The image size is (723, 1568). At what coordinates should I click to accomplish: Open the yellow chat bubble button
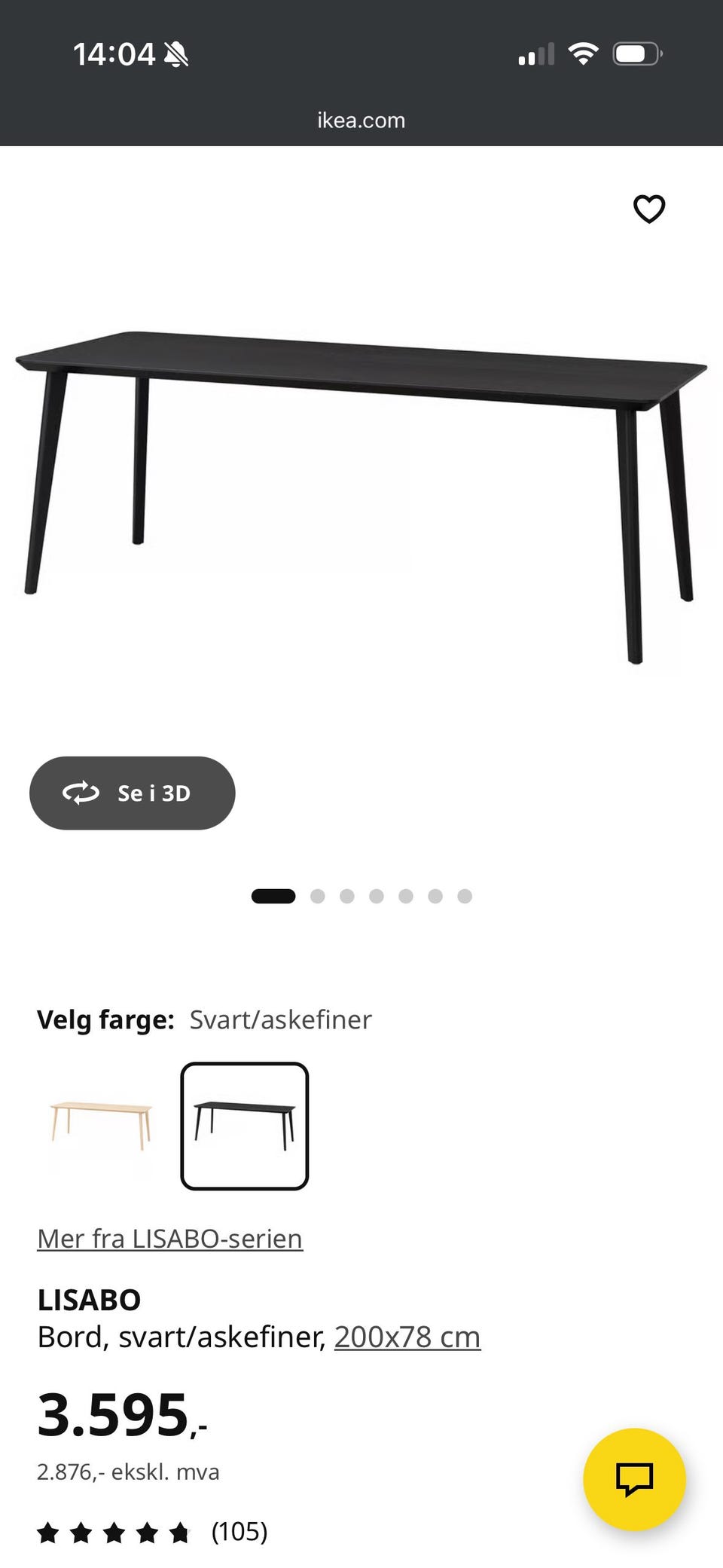click(634, 1479)
